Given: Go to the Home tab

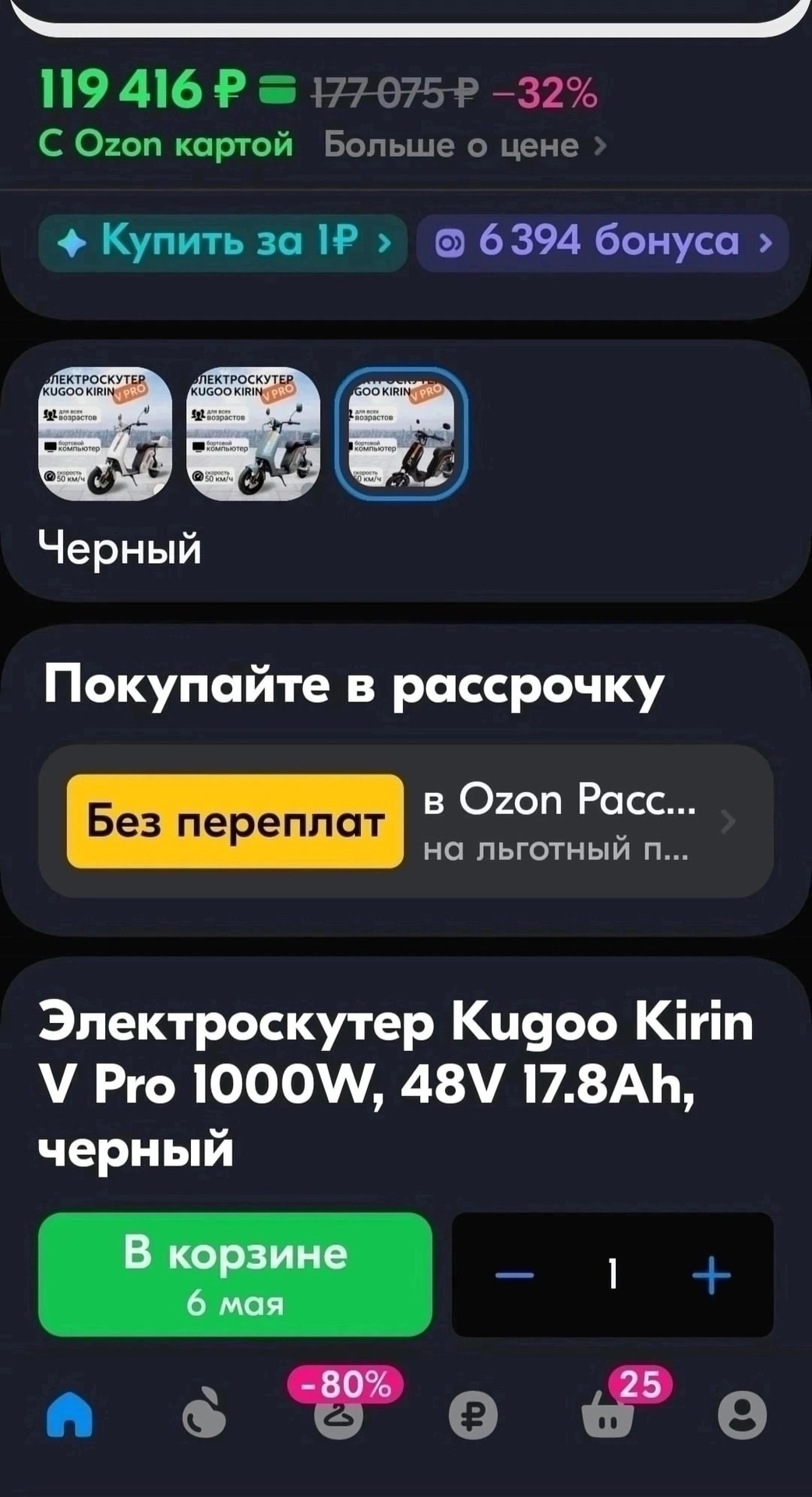Looking at the screenshot, I should 70,1415.
